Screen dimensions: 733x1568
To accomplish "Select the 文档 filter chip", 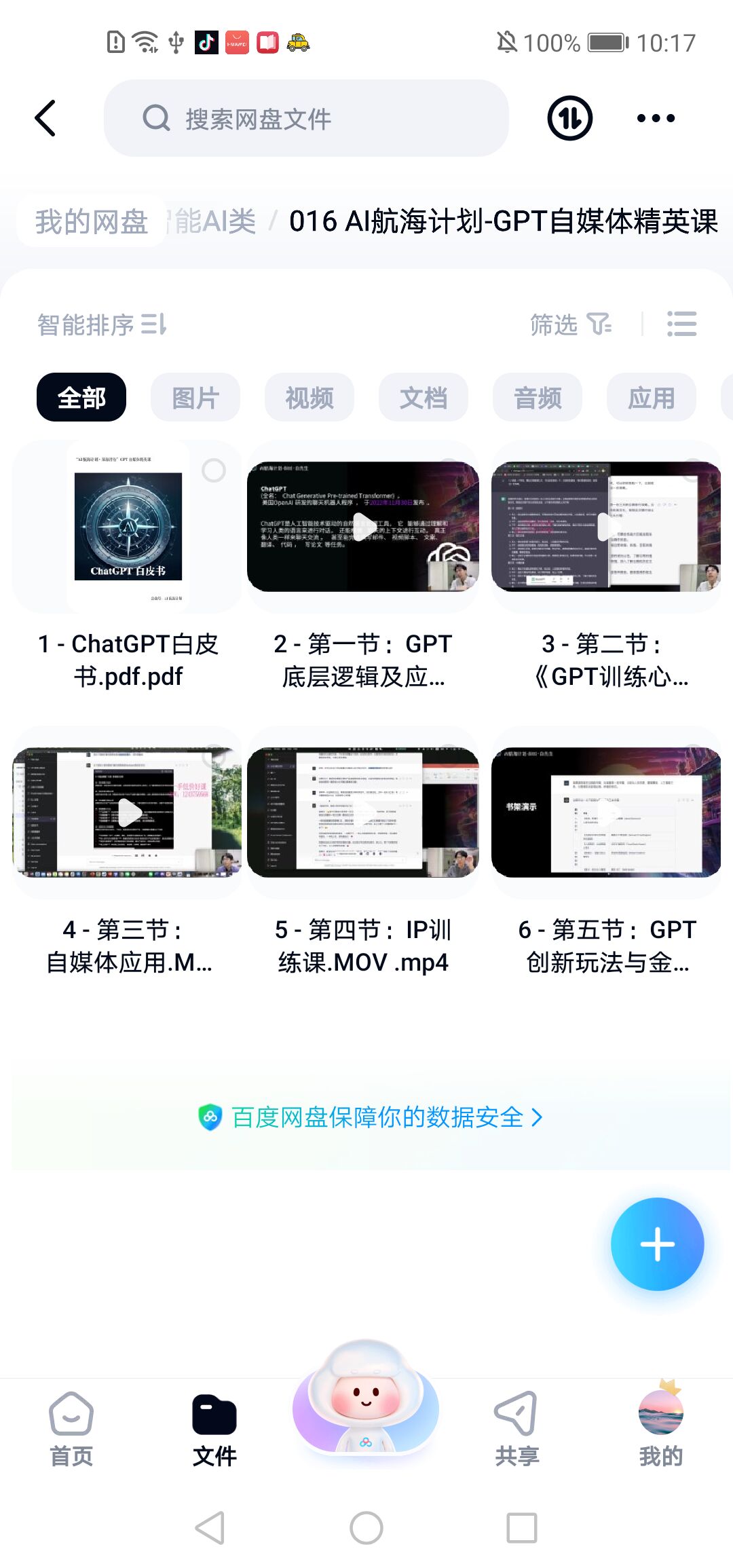I will coord(424,398).
